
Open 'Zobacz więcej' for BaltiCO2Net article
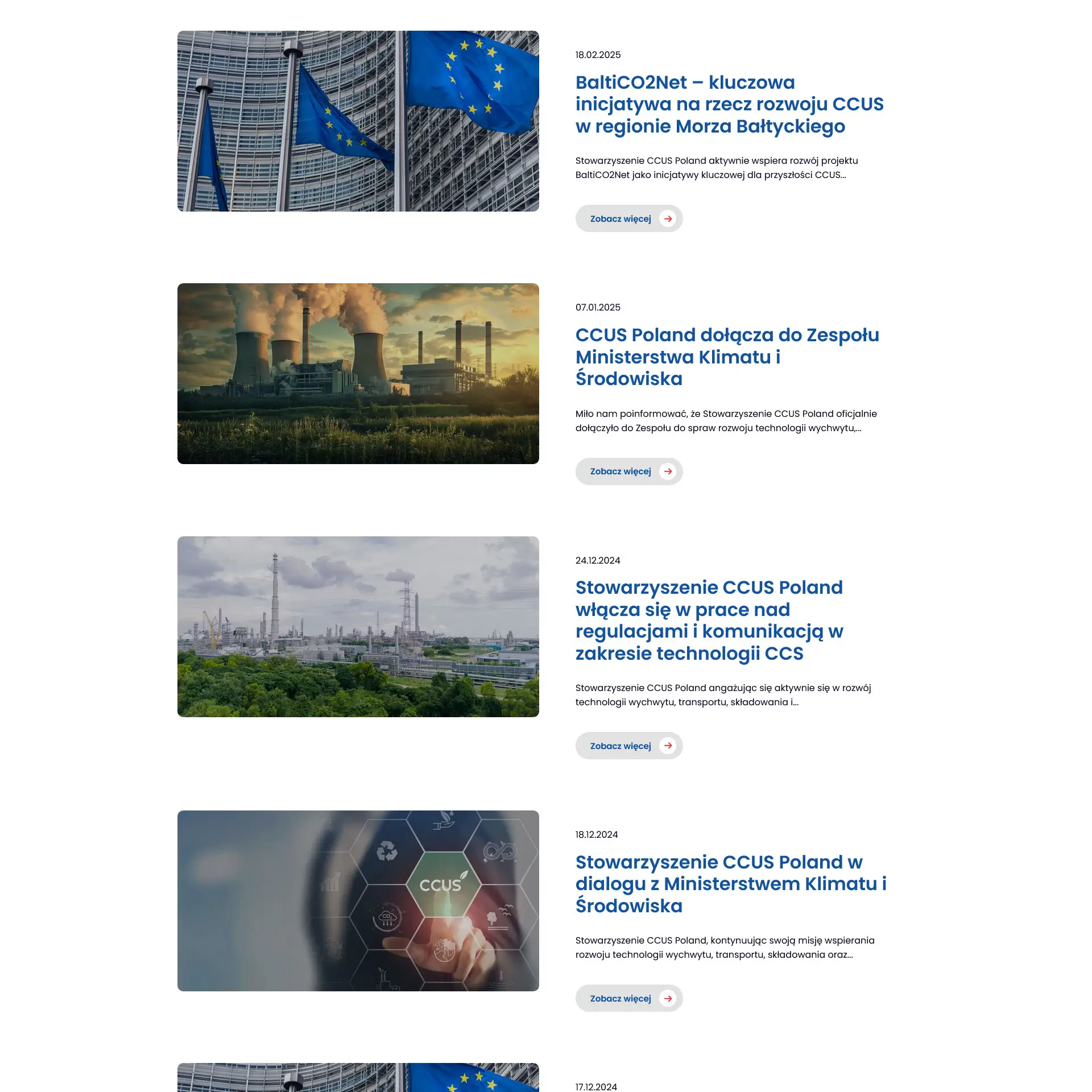[628, 218]
